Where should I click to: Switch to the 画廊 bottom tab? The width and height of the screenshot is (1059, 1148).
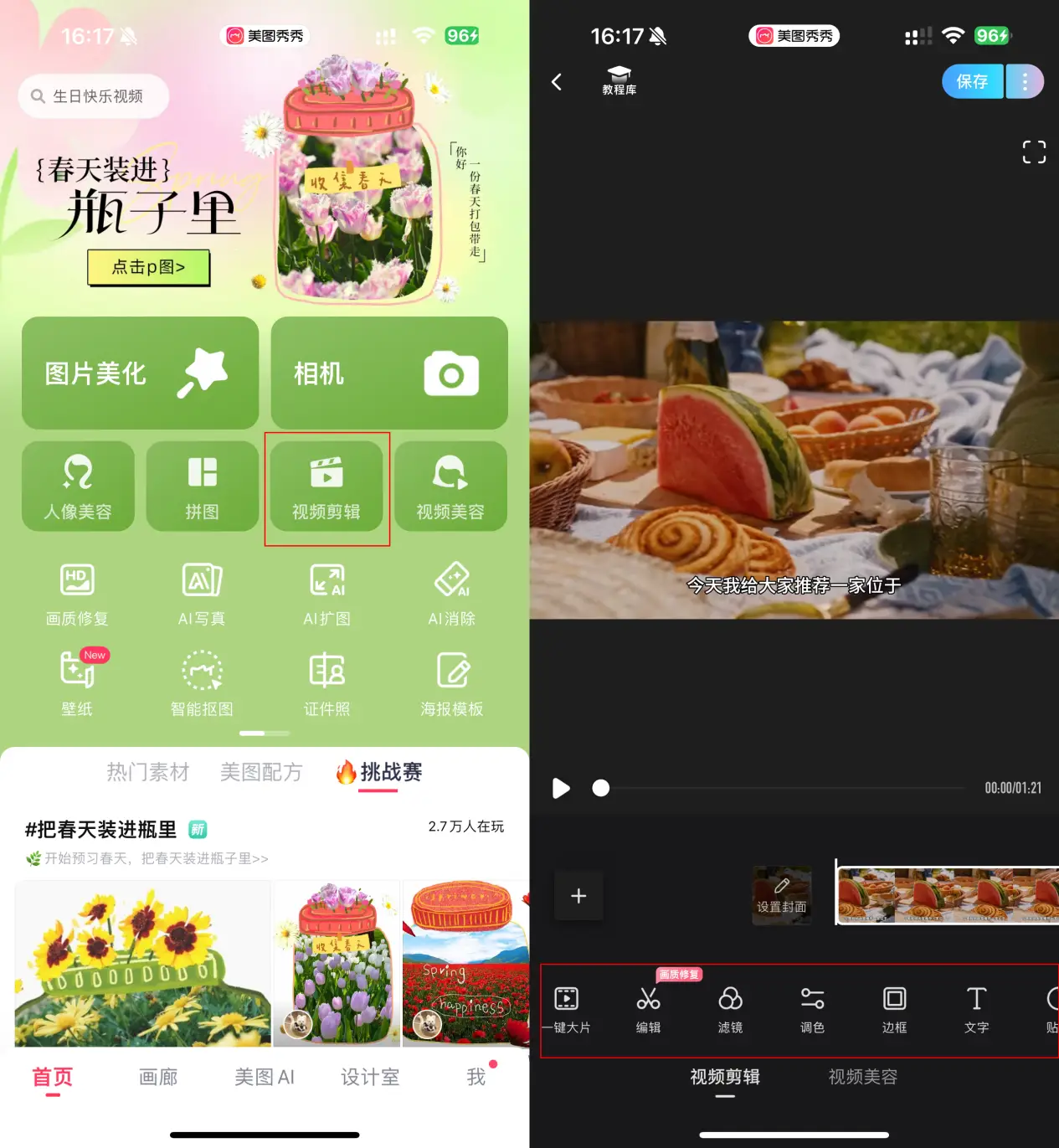pos(158,1077)
